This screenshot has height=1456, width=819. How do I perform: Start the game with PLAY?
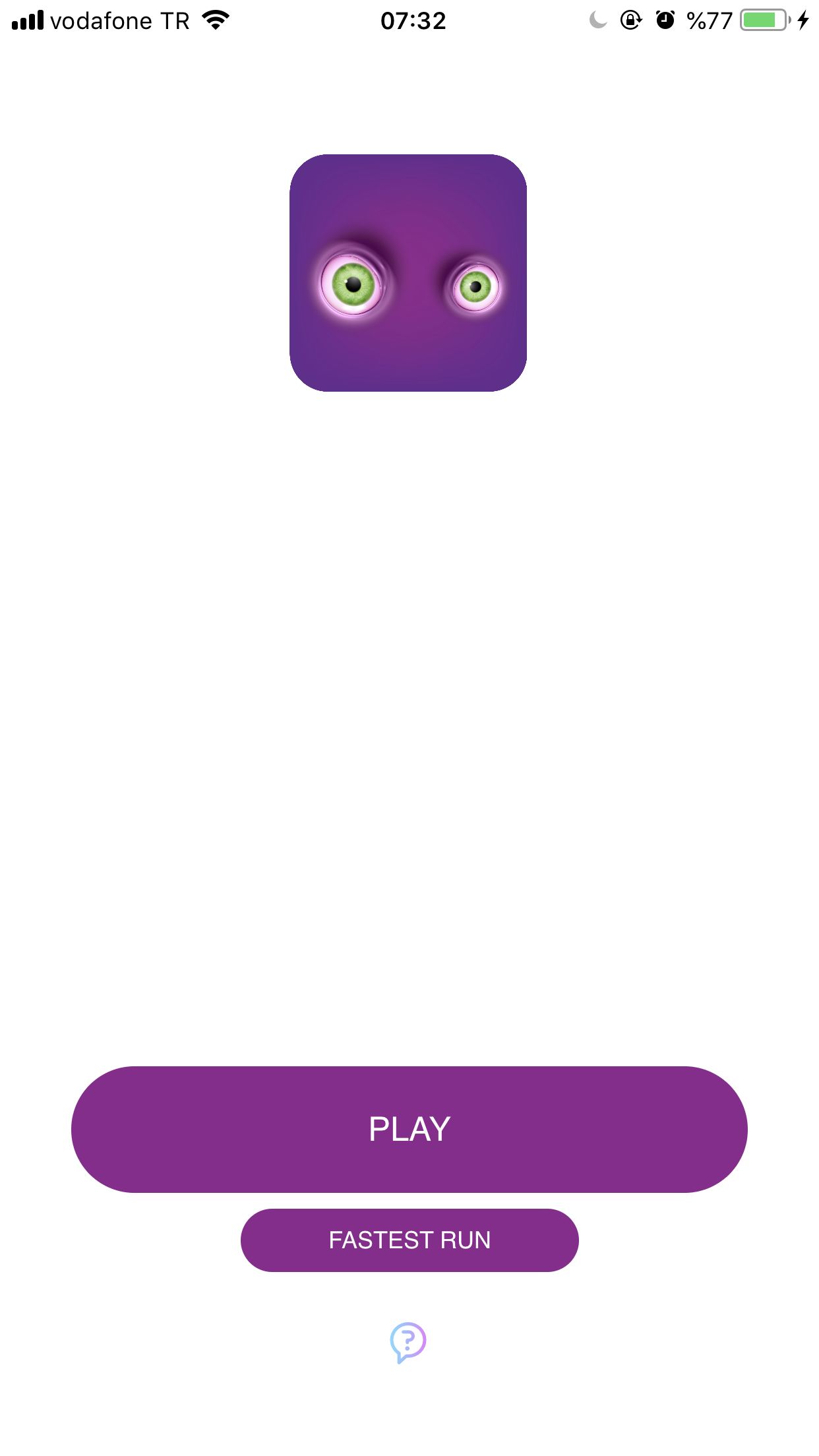tap(409, 1129)
